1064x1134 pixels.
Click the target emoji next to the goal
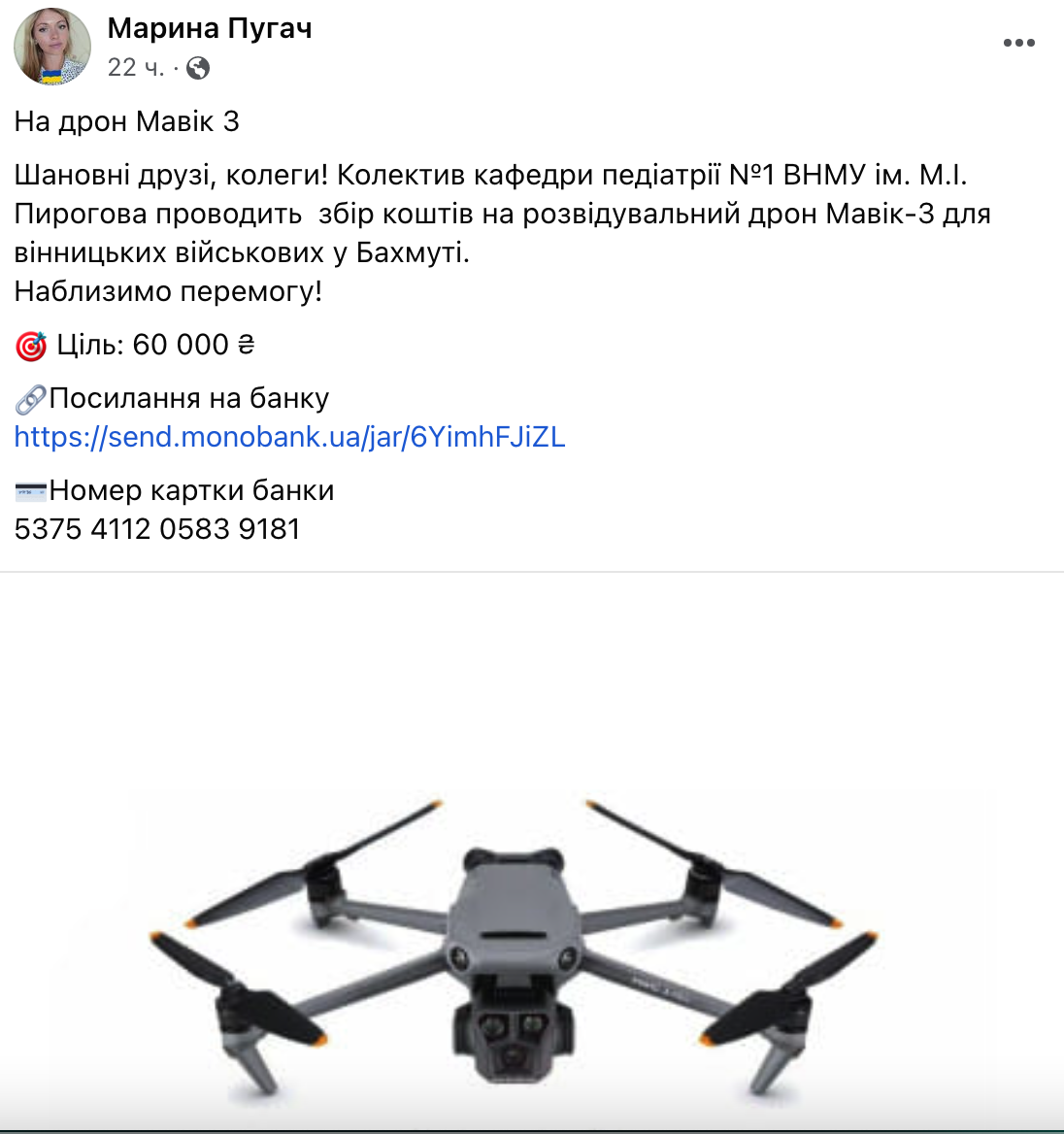point(31,344)
